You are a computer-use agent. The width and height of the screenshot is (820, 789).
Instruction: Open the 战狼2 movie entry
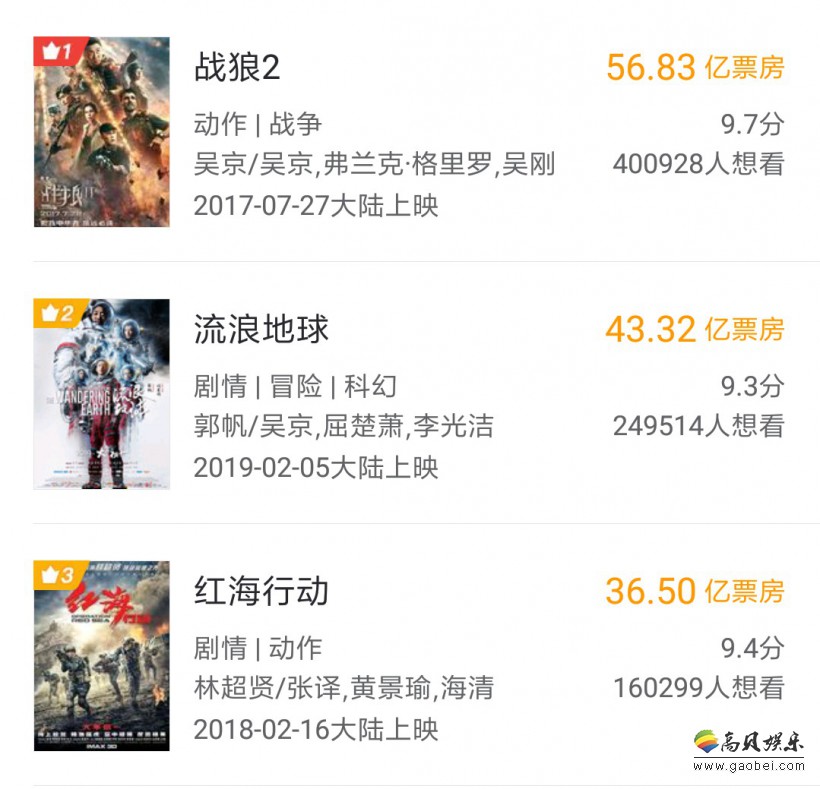click(237, 68)
